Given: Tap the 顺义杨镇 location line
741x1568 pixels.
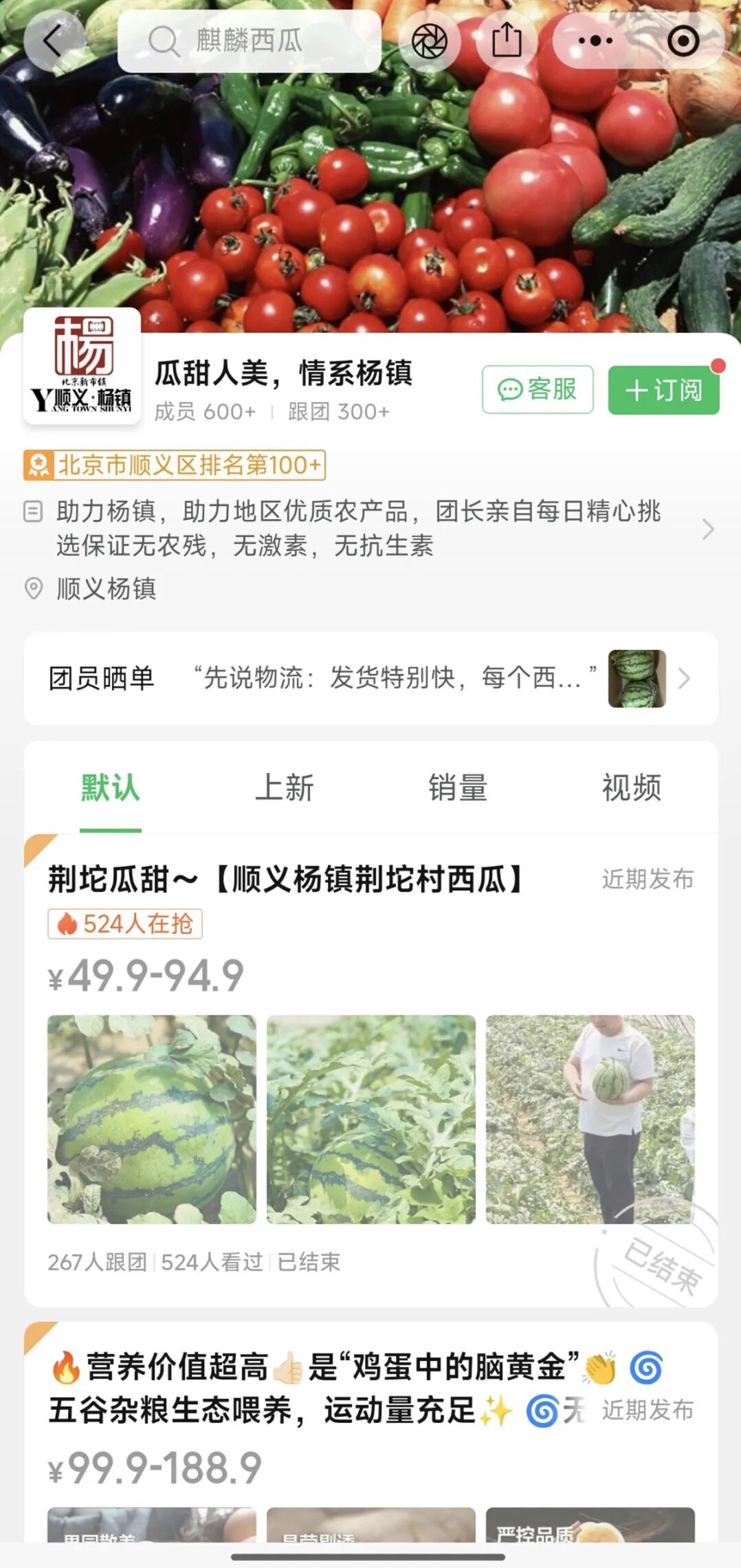Looking at the screenshot, I should click(x=106, y=589).
